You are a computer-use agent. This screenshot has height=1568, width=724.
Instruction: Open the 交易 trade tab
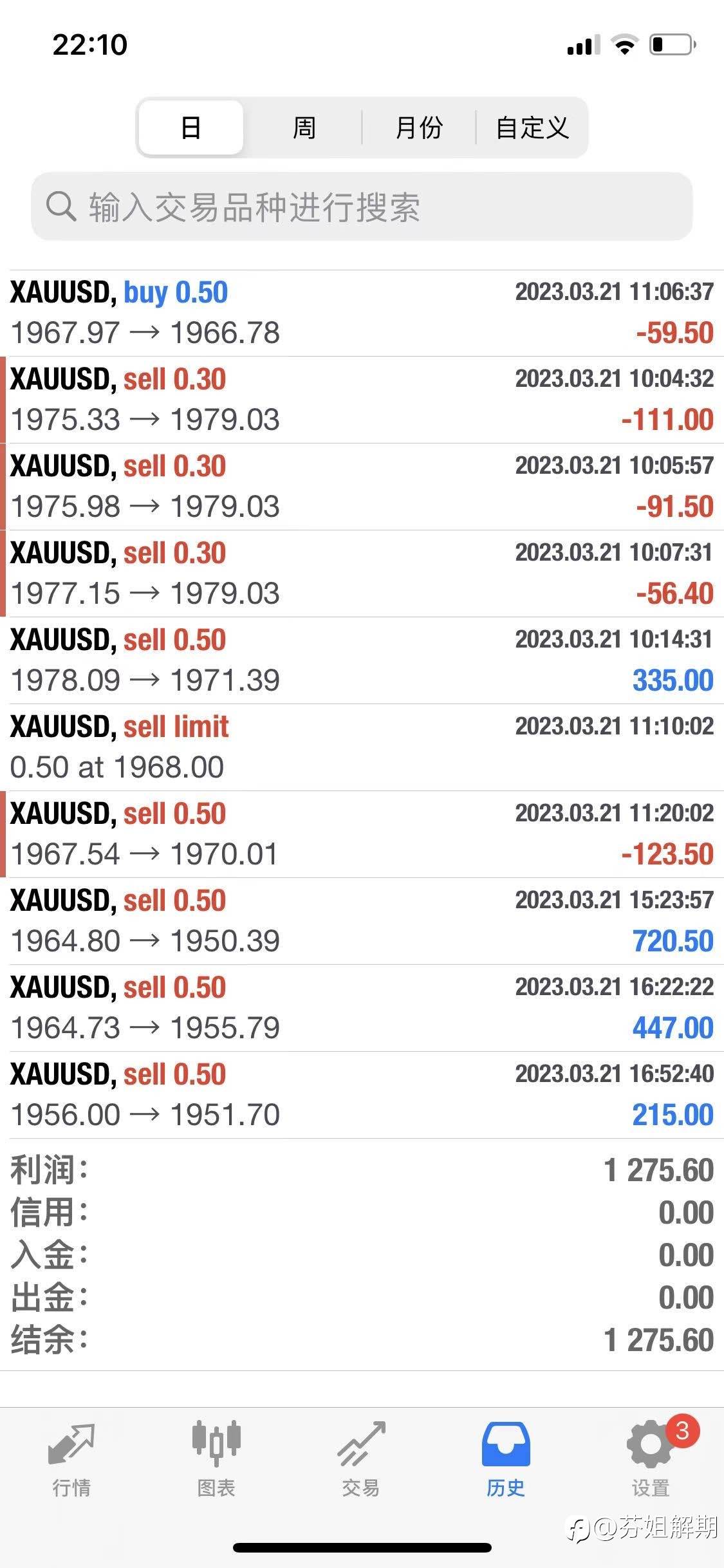click(361, 1459)
